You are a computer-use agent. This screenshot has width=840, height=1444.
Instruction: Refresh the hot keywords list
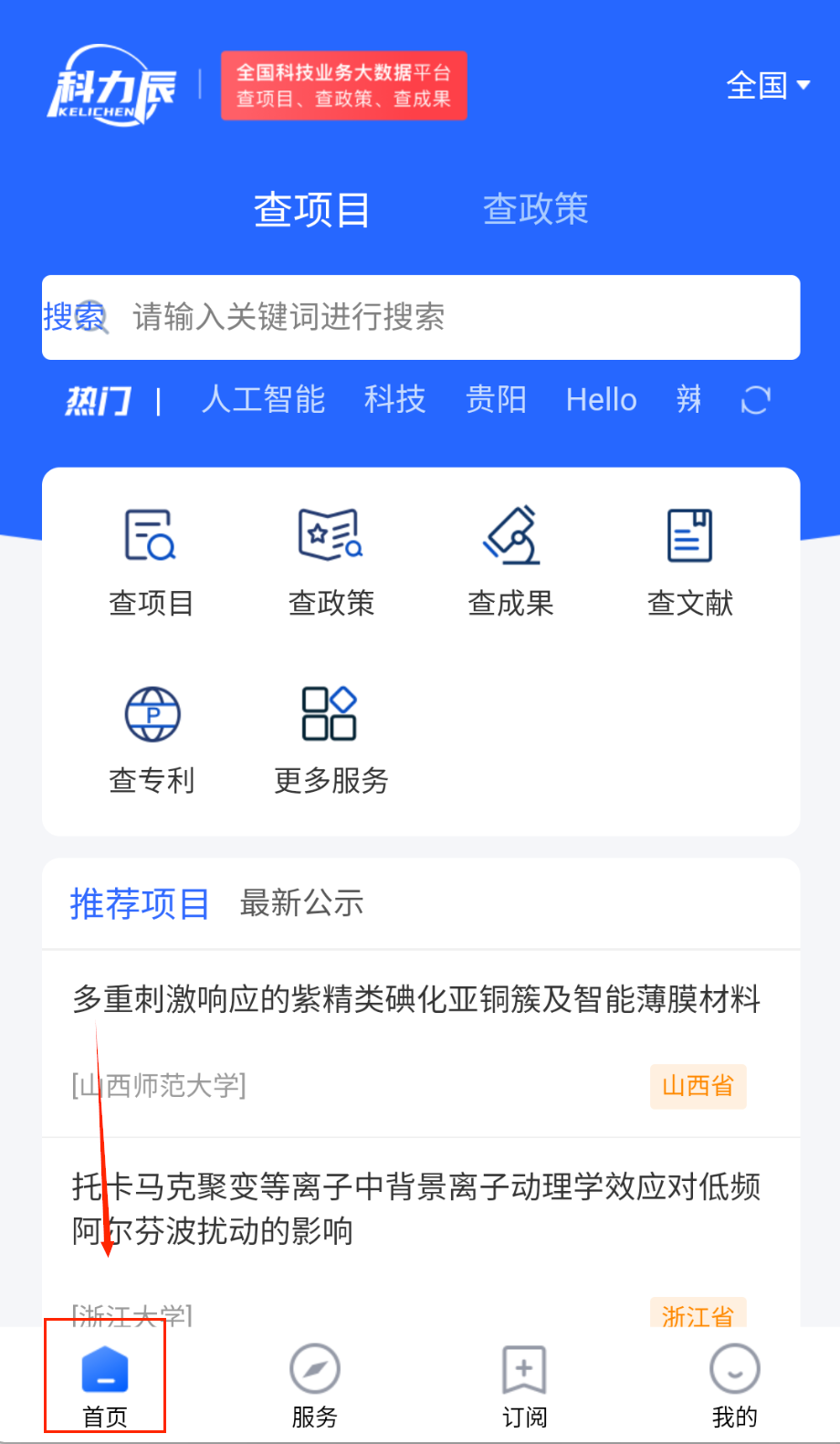point(755,400)
